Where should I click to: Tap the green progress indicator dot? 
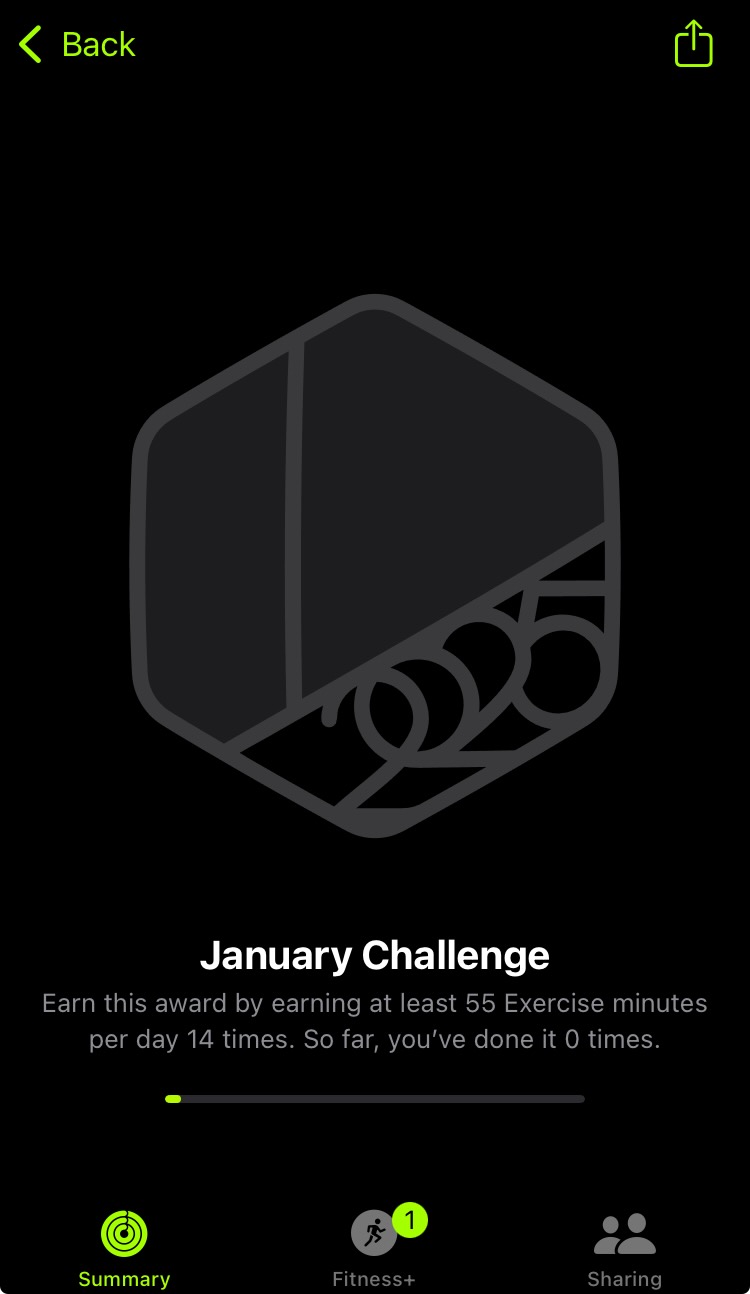tap(174, 1098)
